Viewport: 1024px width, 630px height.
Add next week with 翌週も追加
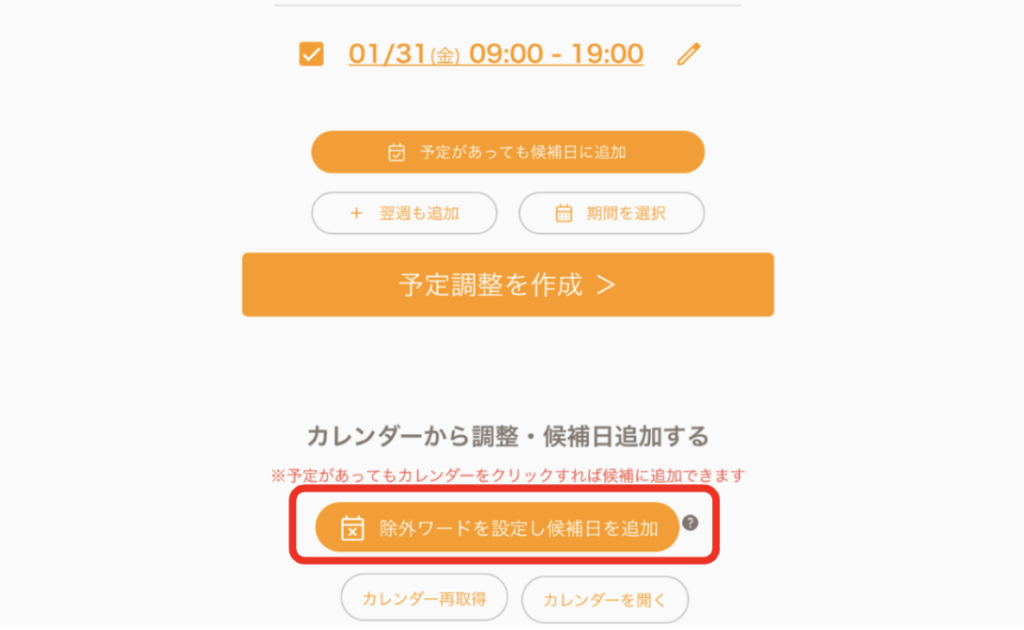coord(404,213)
